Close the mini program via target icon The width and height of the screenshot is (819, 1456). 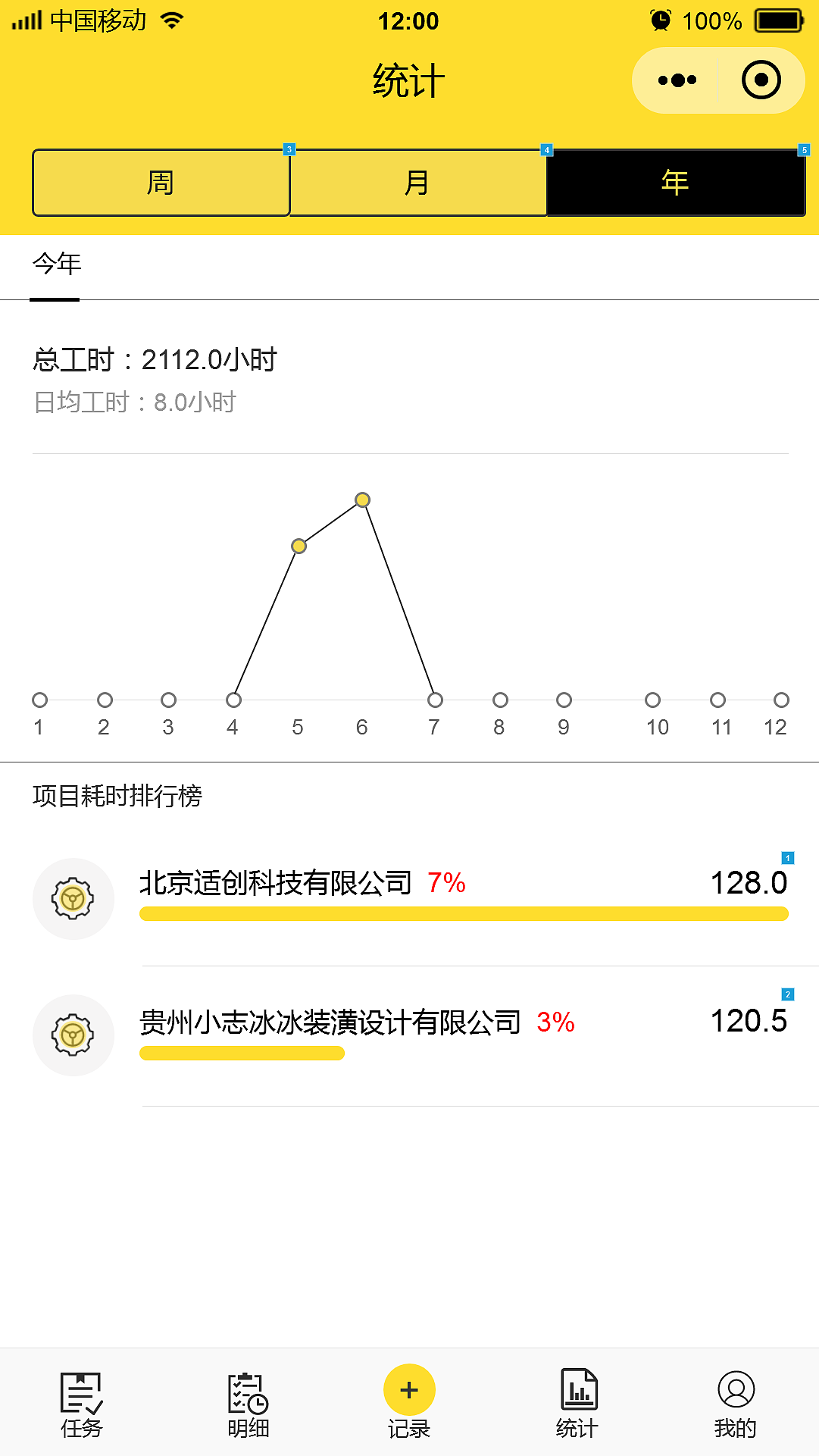click(x=761, y=80)
